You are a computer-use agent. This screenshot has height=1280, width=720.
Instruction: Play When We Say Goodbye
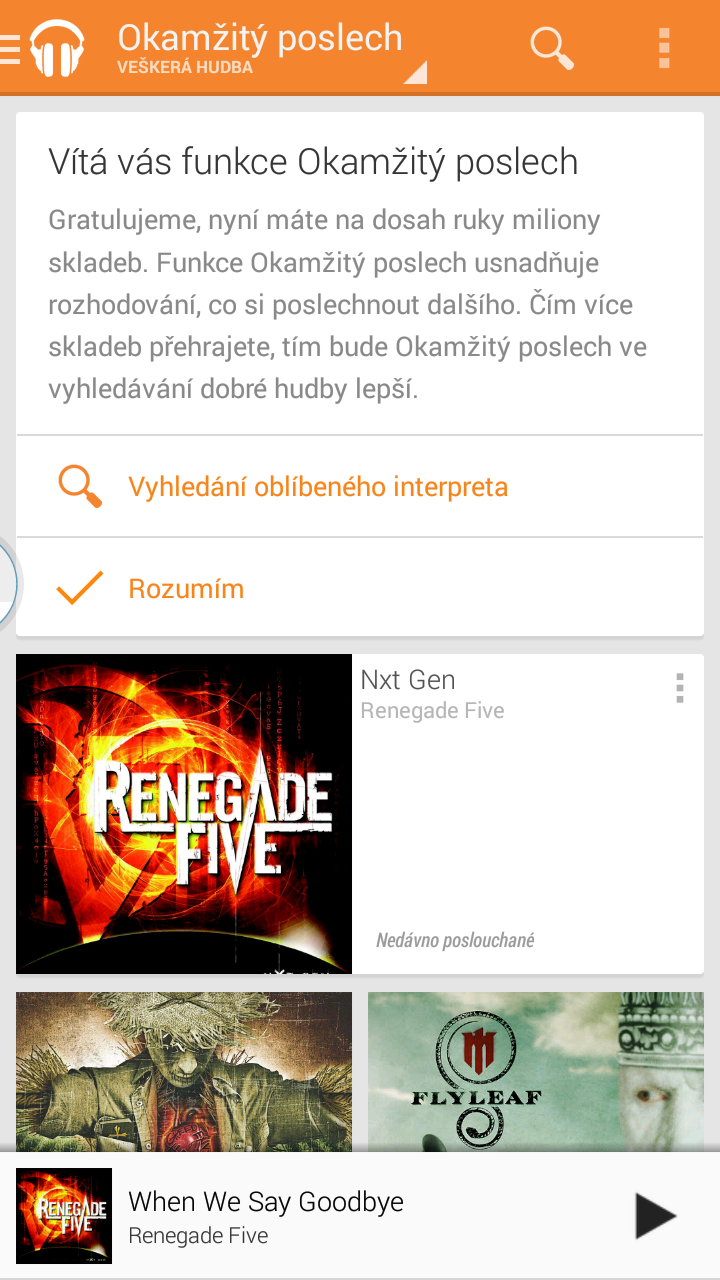pos(656,1216)
